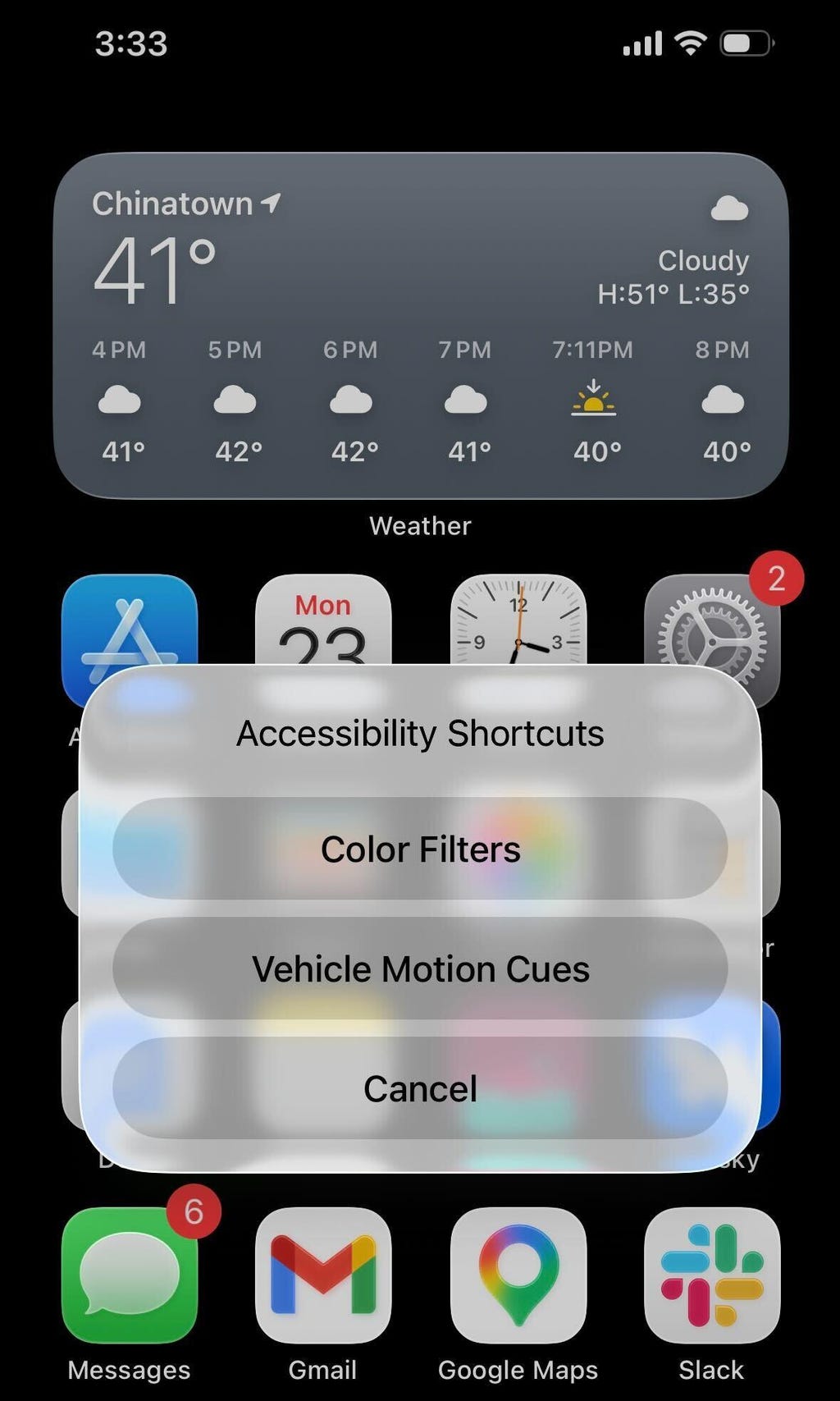840x1401 pixels.
Task: Open Google Maps app
Action: point(518,1275)
